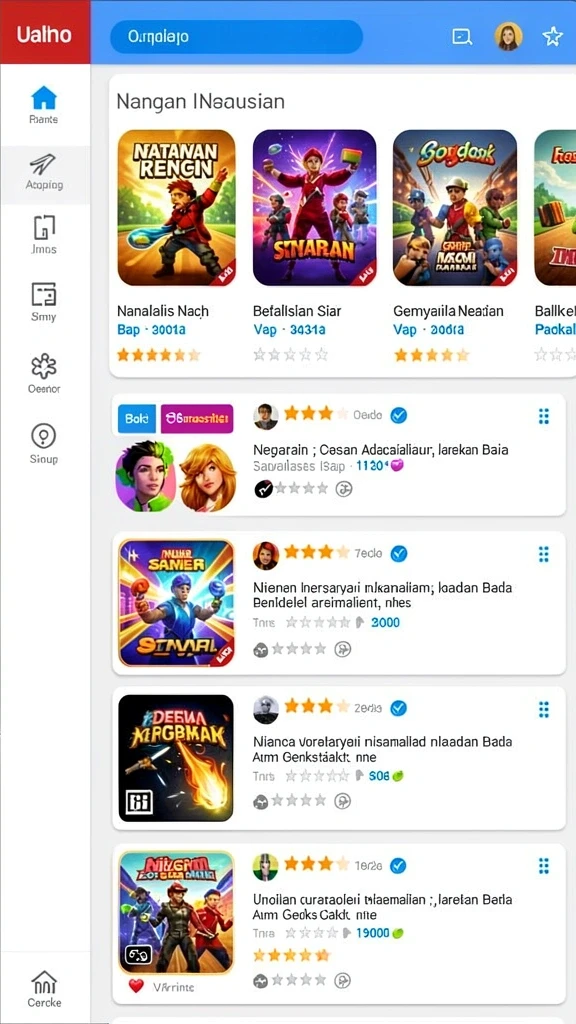576x1024 pixels.
Task: Open the profile avatar in the top bar
Action: point(509,37)
